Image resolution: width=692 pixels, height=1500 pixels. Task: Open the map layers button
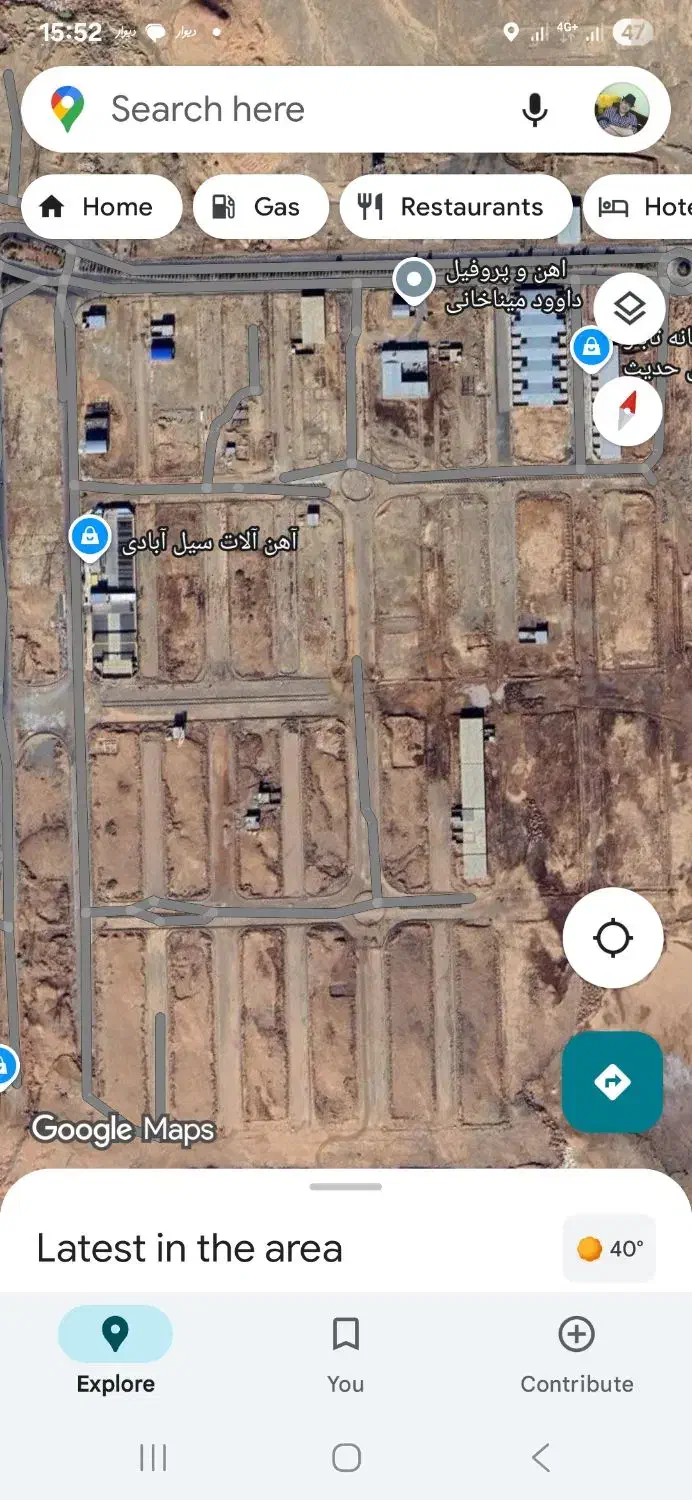coord(629,309)
